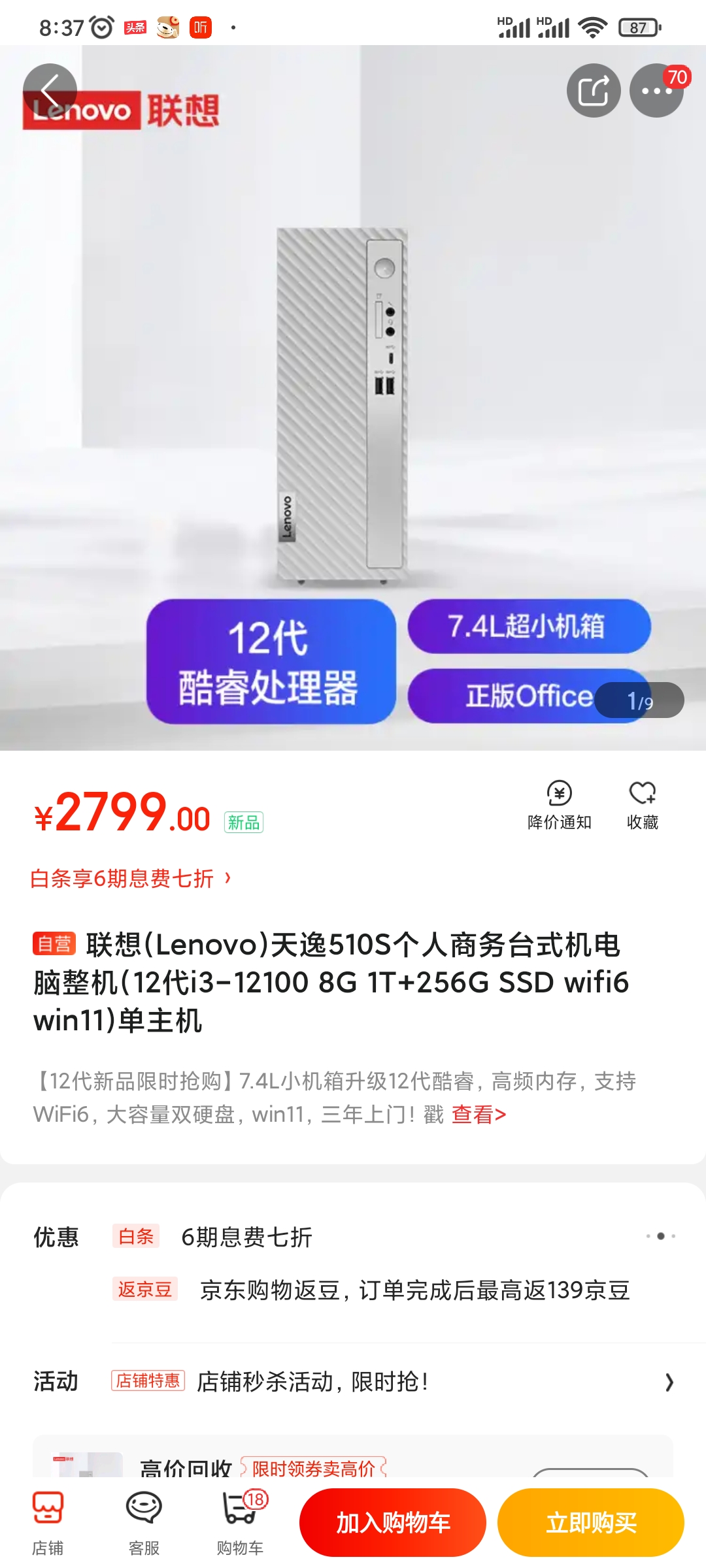Open the three-dot overflow menu
706x1568 pixels.
(x=656, y=90)
